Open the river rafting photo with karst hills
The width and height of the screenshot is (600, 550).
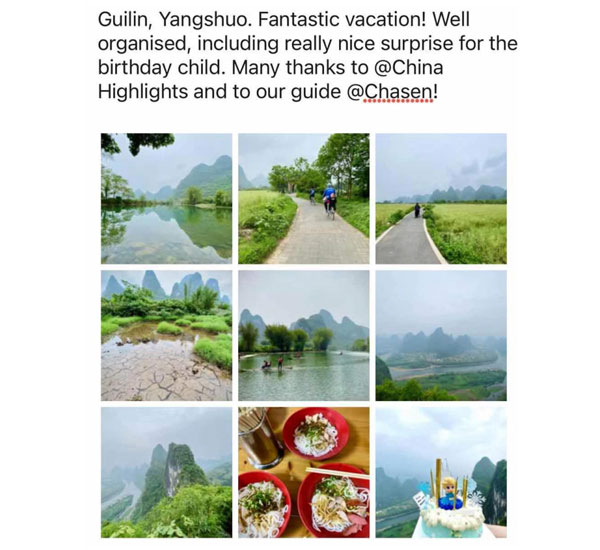[303, 335]
